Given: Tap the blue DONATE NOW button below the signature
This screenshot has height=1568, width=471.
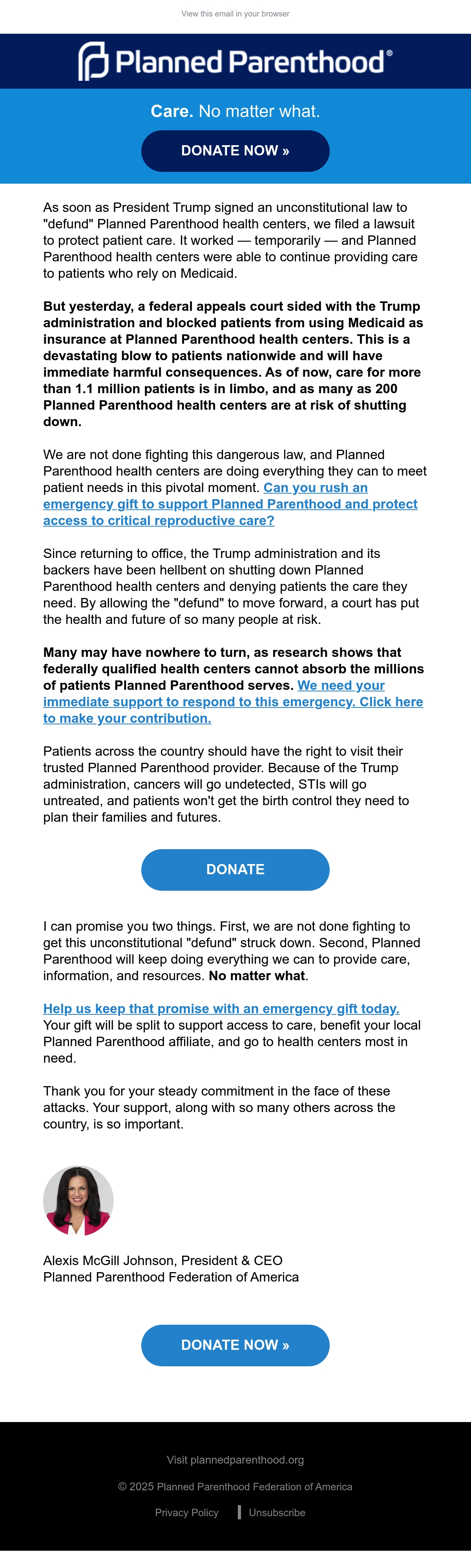Looking at the screenshot, I should pyautogui.click(x=235, y=1345).
